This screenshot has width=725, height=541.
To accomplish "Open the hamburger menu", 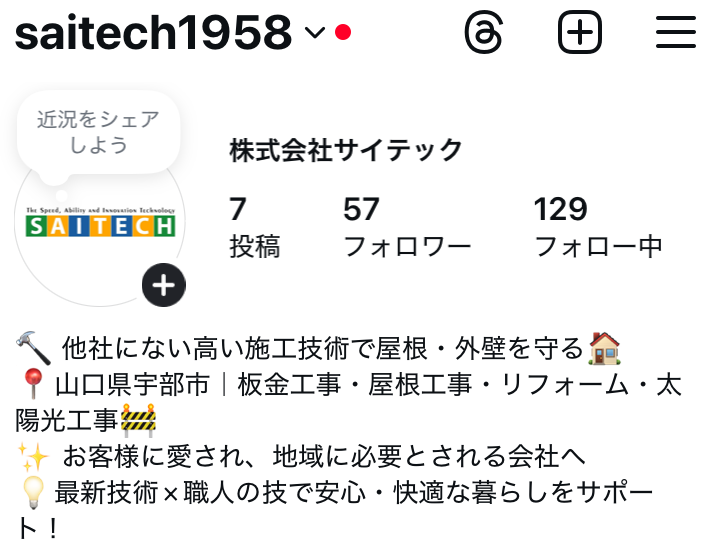I will (676, 33).
